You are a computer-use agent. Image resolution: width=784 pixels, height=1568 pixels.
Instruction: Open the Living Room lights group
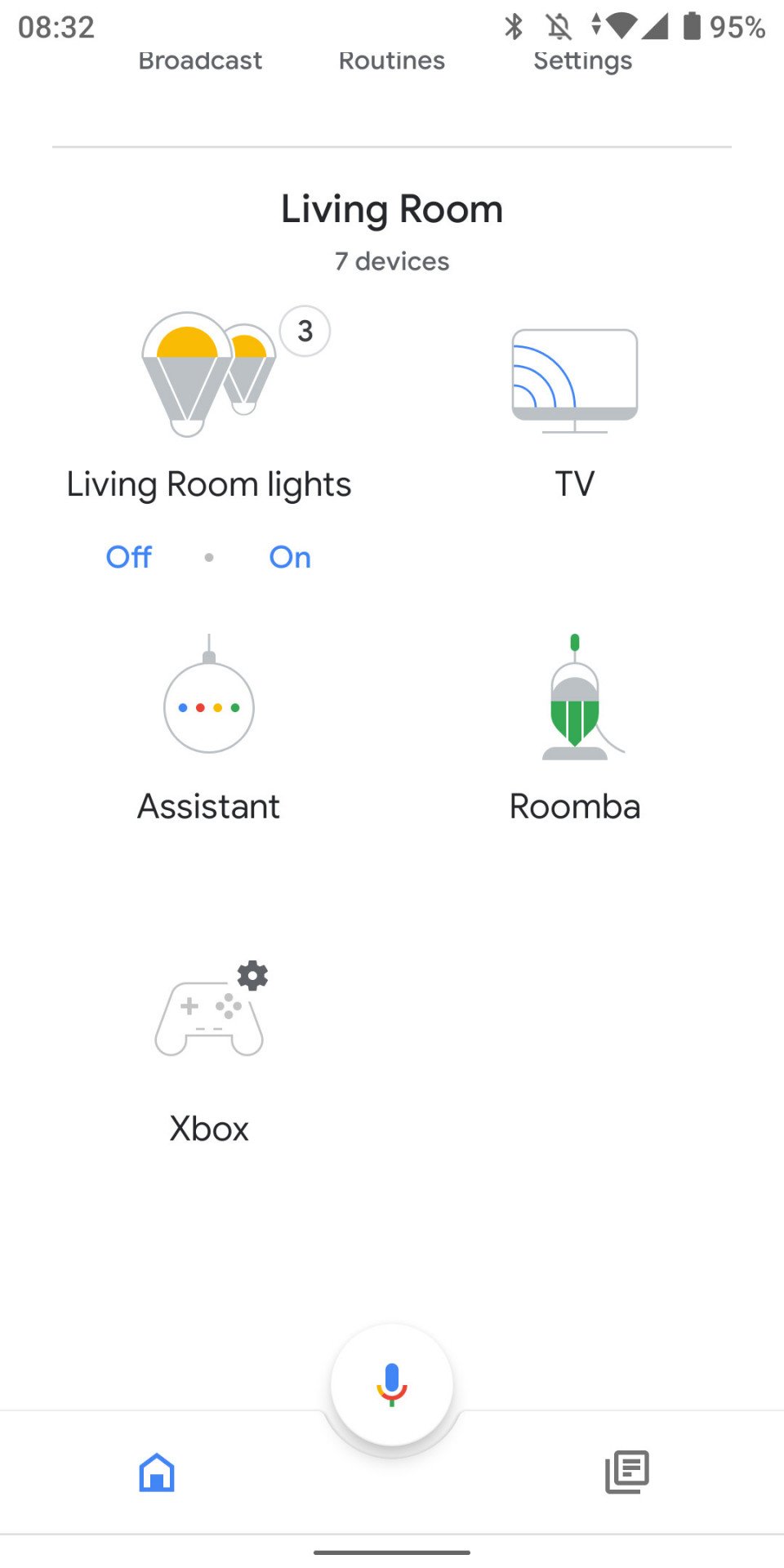209,405
